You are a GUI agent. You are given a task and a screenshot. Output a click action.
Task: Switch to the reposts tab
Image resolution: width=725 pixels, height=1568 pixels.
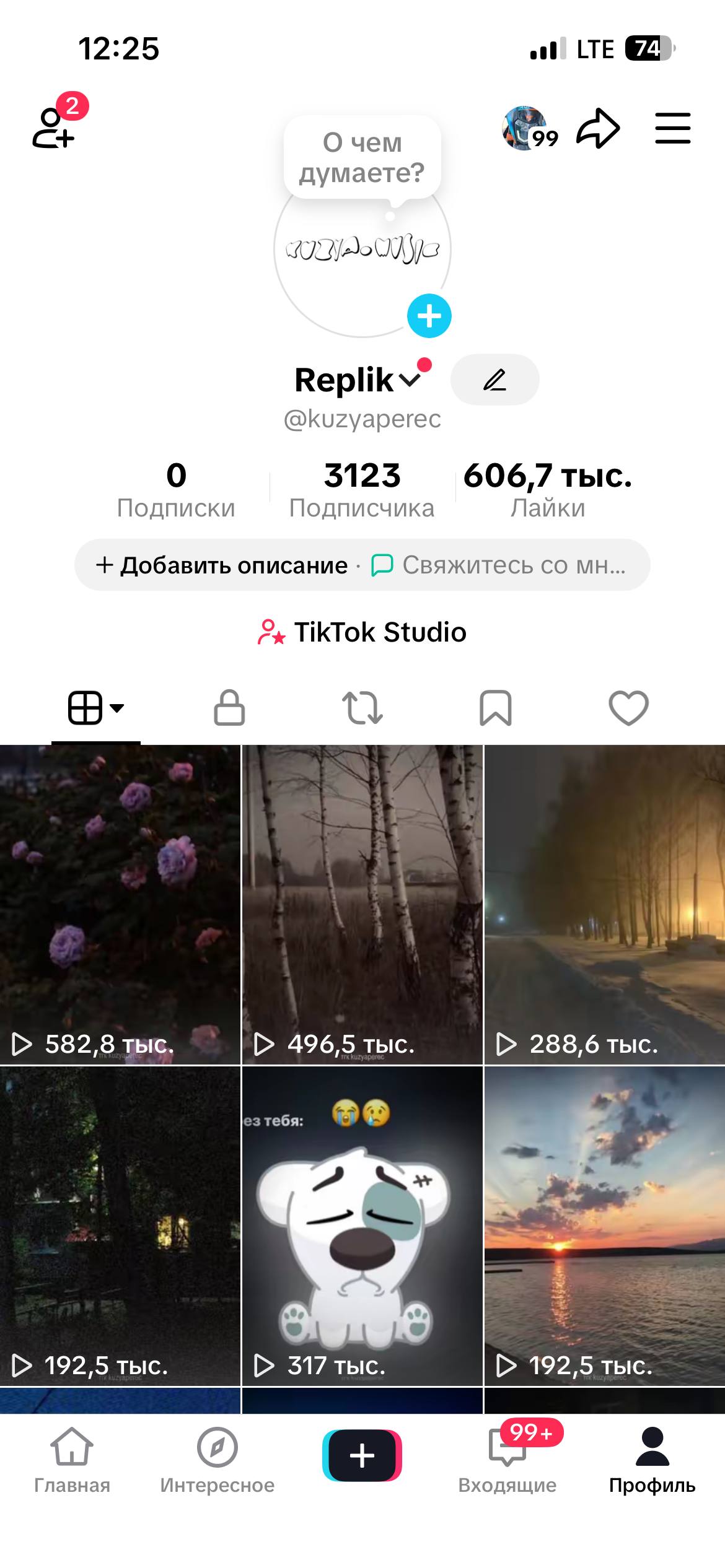click(362, 707)
